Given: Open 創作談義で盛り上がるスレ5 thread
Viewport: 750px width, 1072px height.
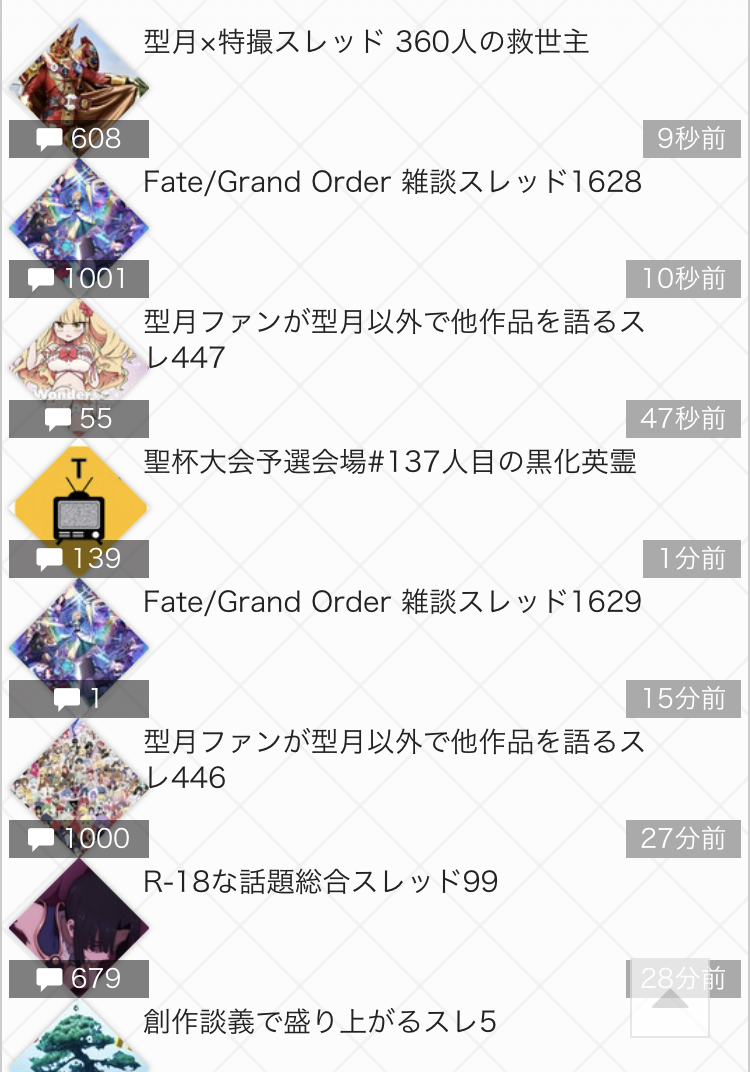Looking at the screenshot, I should pos(320,1023).
